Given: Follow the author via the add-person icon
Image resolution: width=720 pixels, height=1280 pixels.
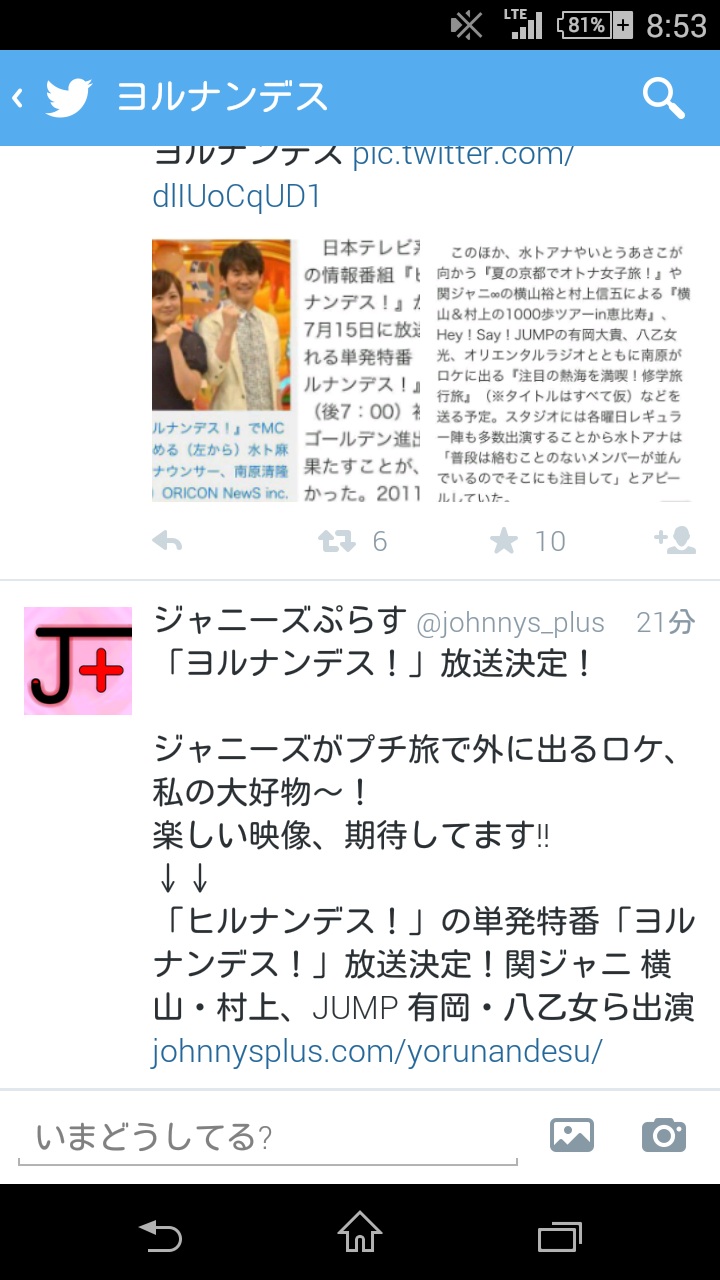Looking at the screenshot, I should 674,541.
